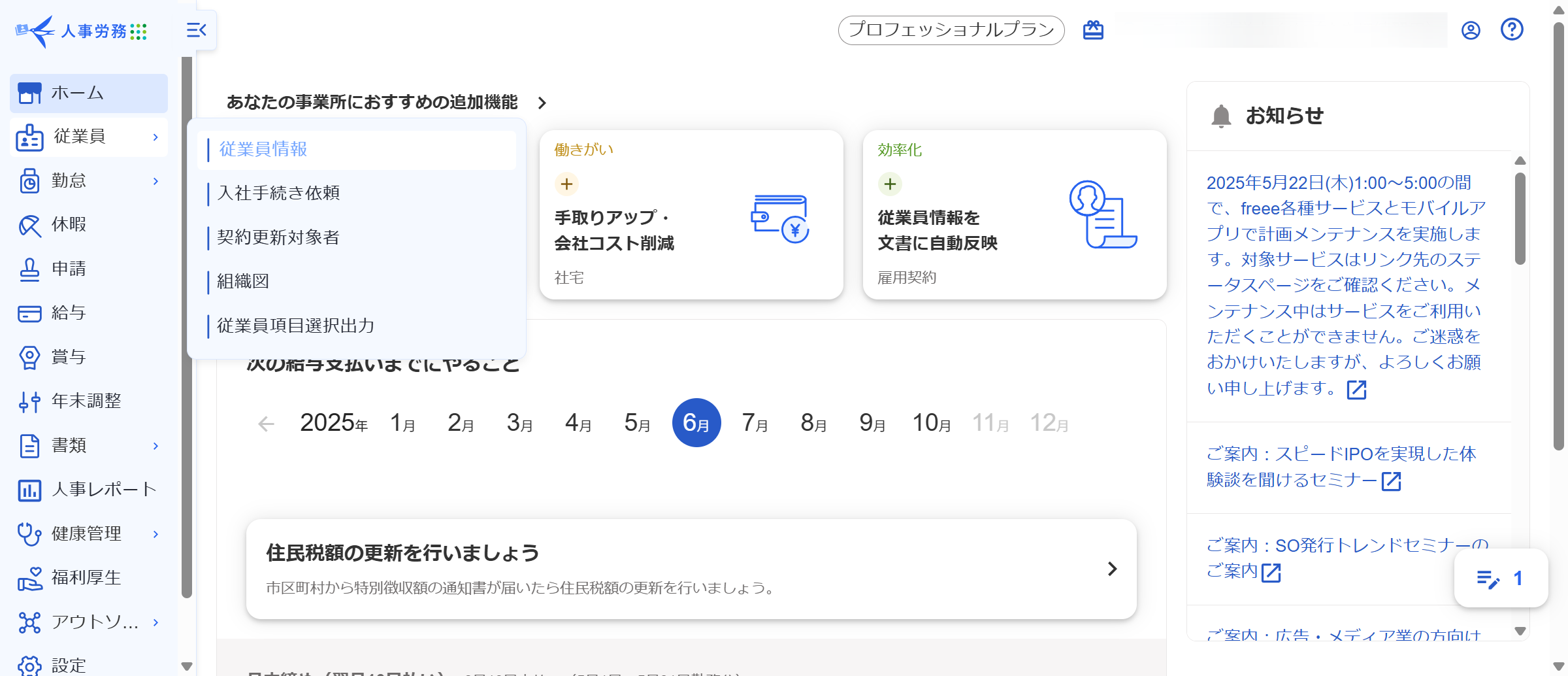Image resolution: width=1568 pixels, height=676 pixels.
Task: Collapse the sidebar menu
Action: click(x=196, y=30)
